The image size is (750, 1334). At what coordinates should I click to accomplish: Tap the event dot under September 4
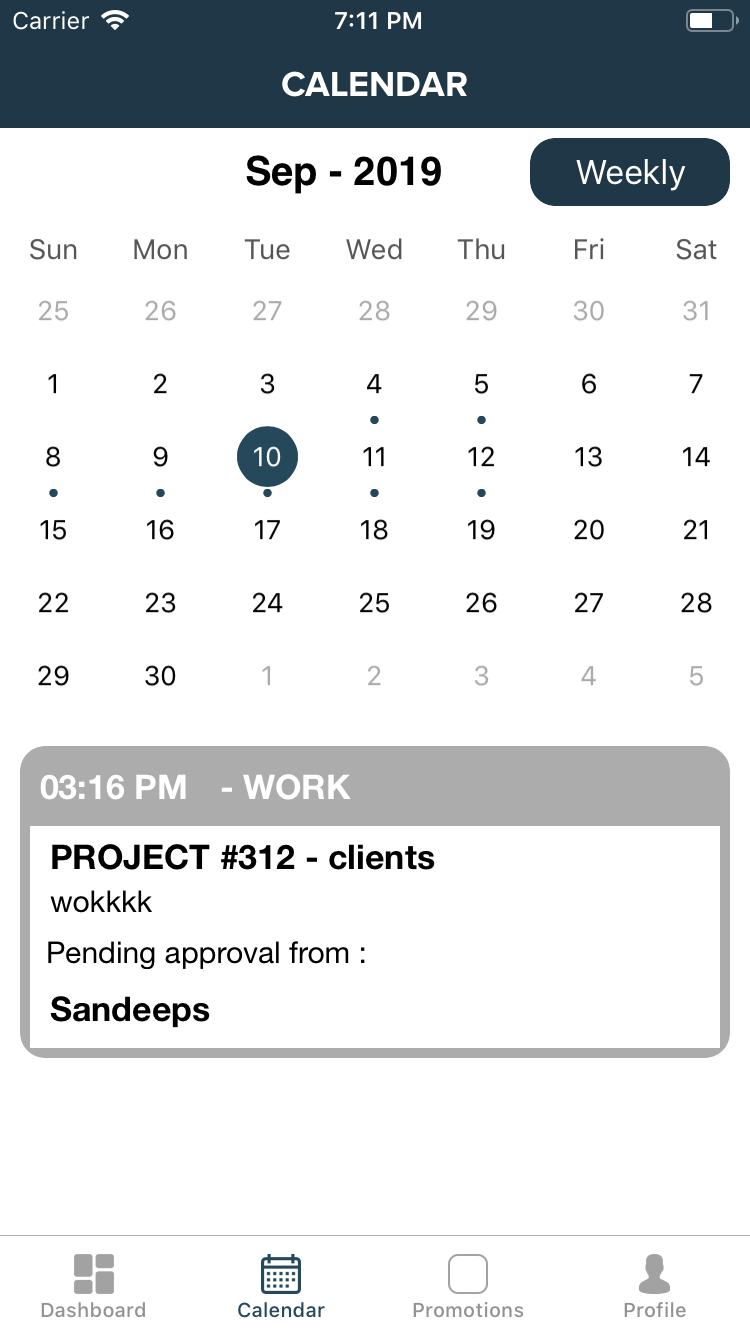(374, 420)
